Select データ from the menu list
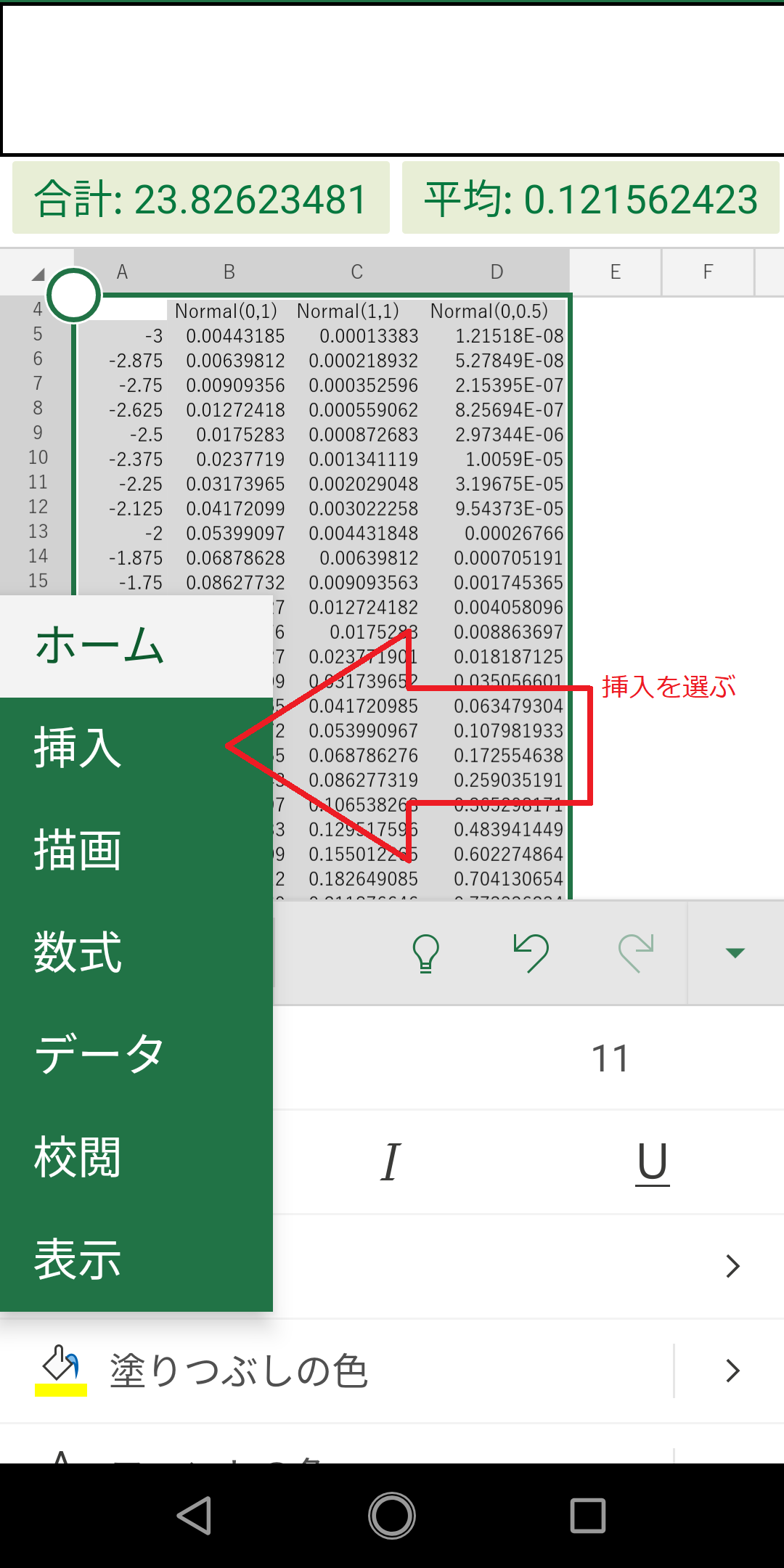Viewport: 784px width, 1568px height. 99,1055
